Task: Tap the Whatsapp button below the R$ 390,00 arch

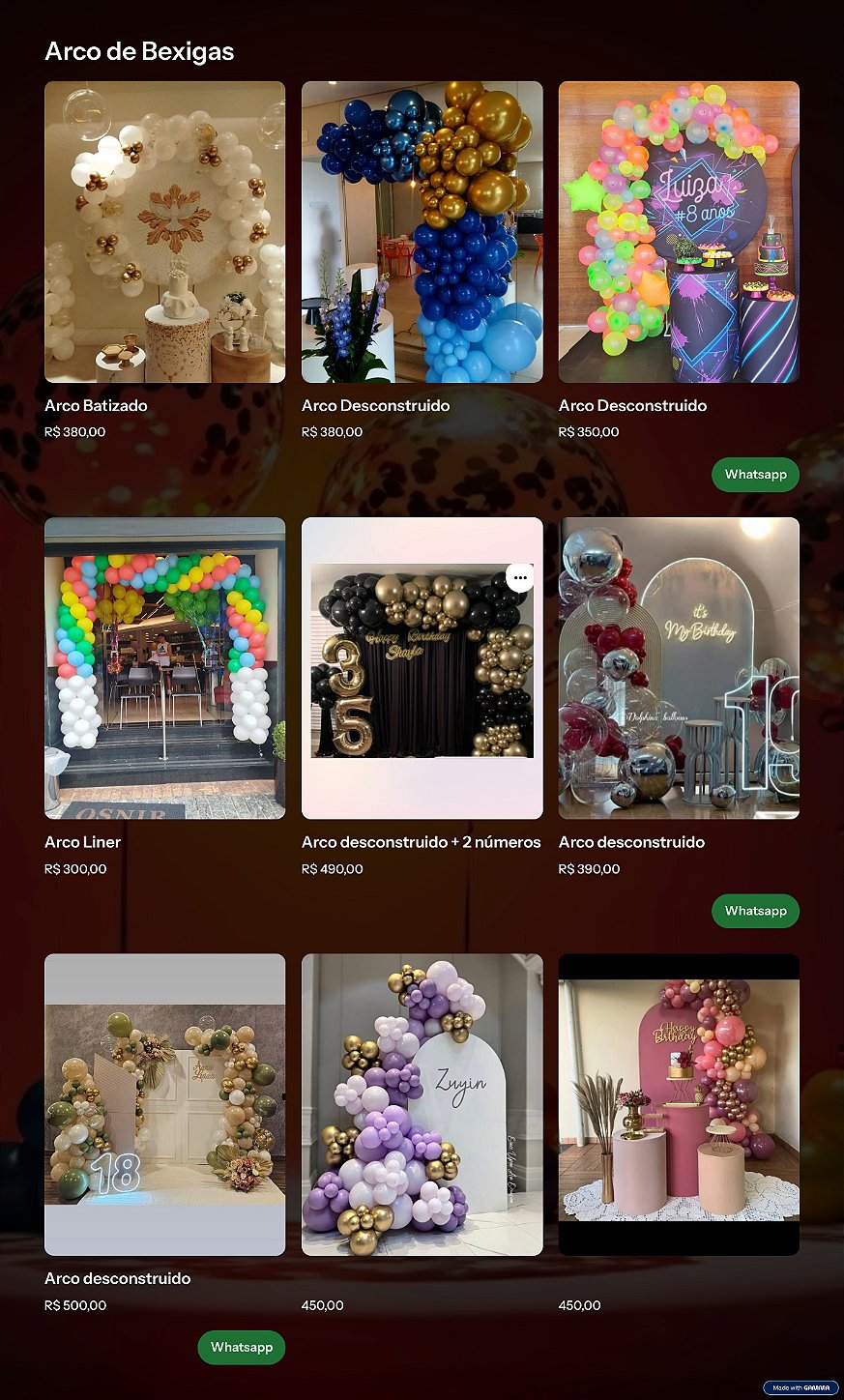Action: click(x=755, y=911)
